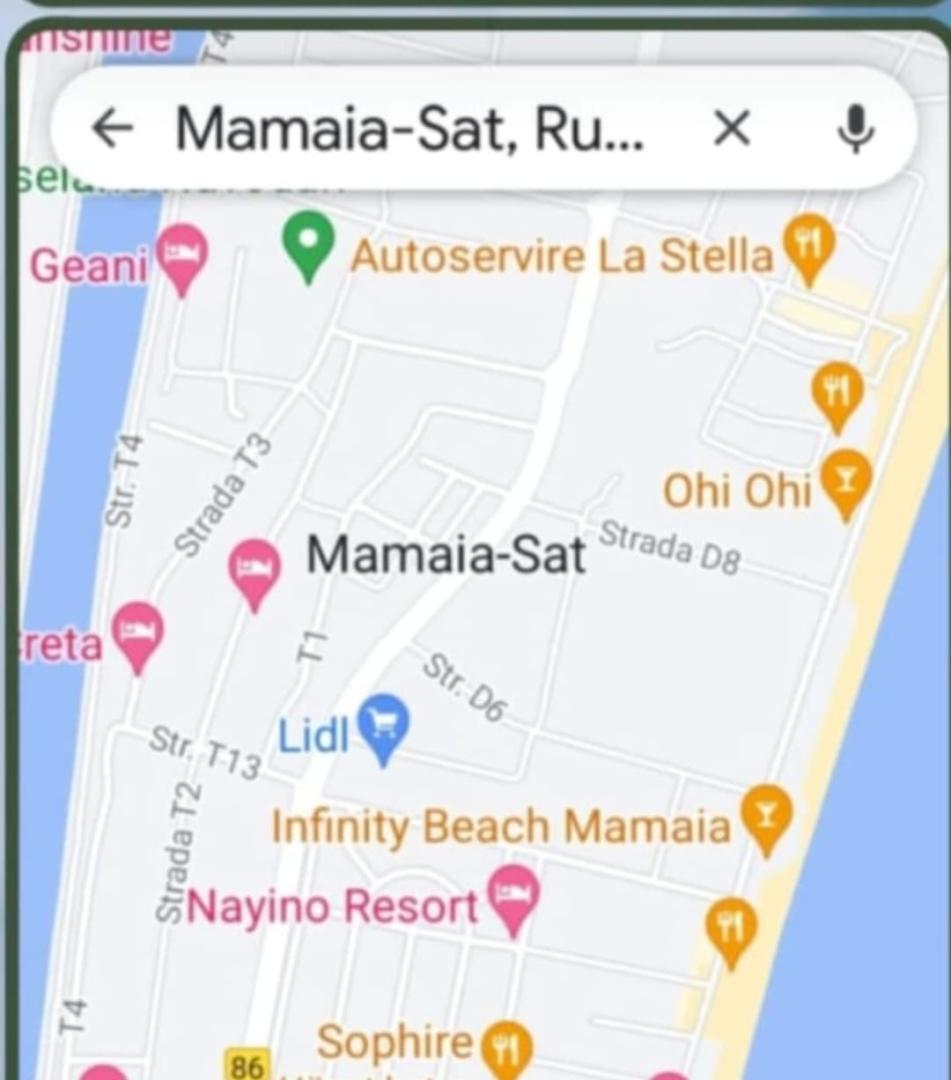951x1080 pixels.
Task: Open the Ohi Ohi bar marker
Action: 845,480
